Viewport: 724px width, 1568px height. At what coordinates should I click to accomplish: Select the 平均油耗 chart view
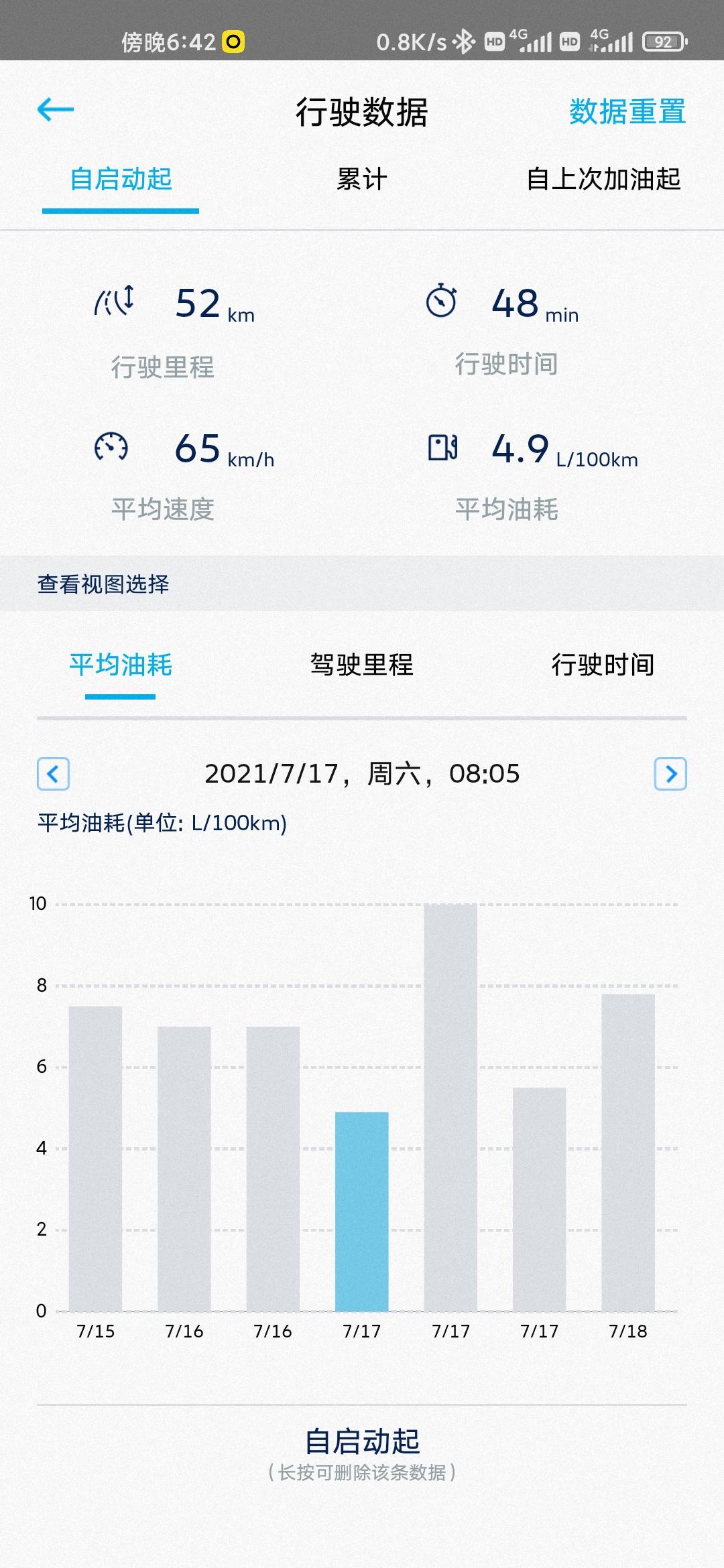(121, 665)
